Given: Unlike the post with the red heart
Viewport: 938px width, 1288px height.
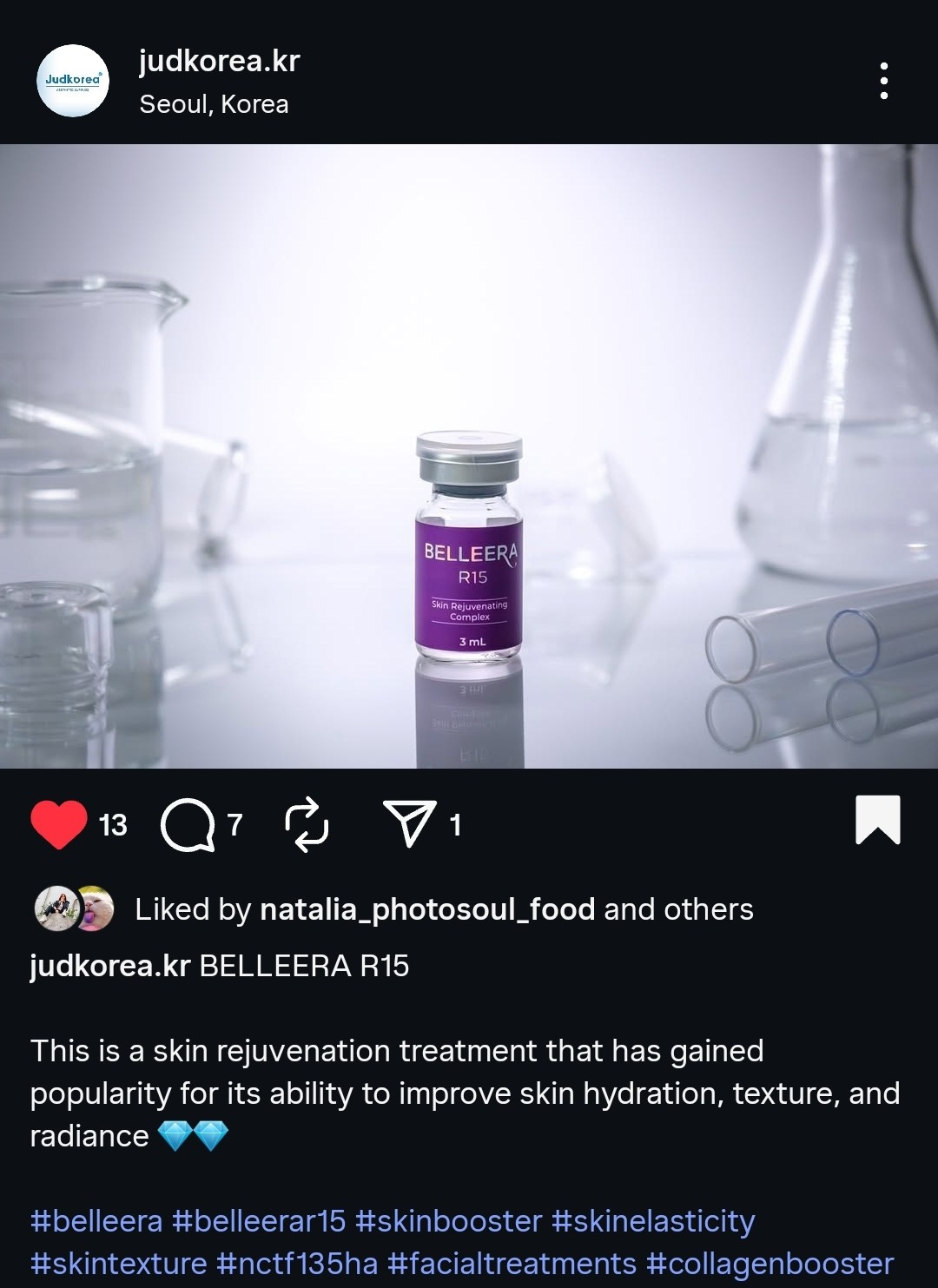Looking at the screenshot, I should click(x=59, y=823).
